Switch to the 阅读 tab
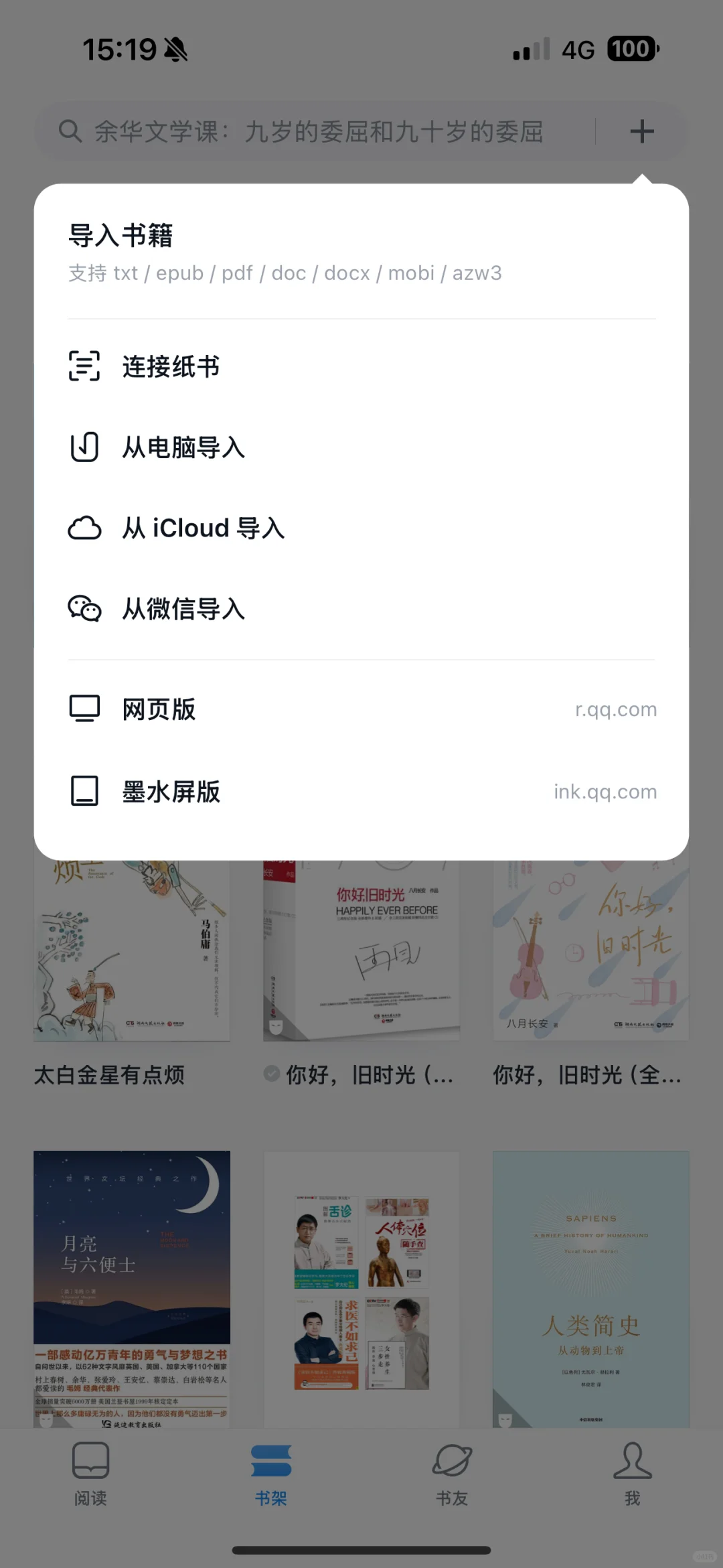 click(x=90, y=1474)
